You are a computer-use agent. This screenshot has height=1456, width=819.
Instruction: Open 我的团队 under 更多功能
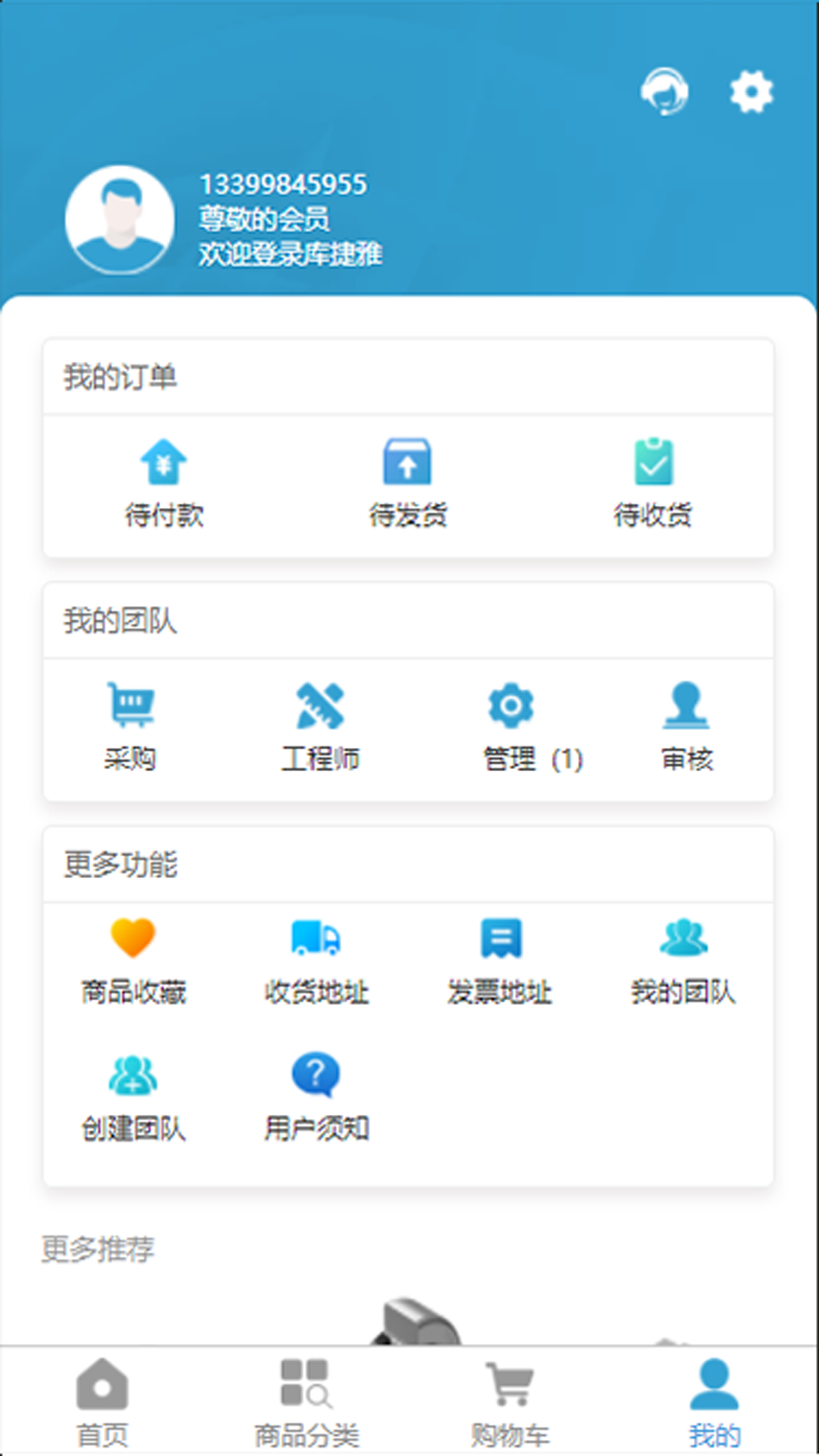683,961
